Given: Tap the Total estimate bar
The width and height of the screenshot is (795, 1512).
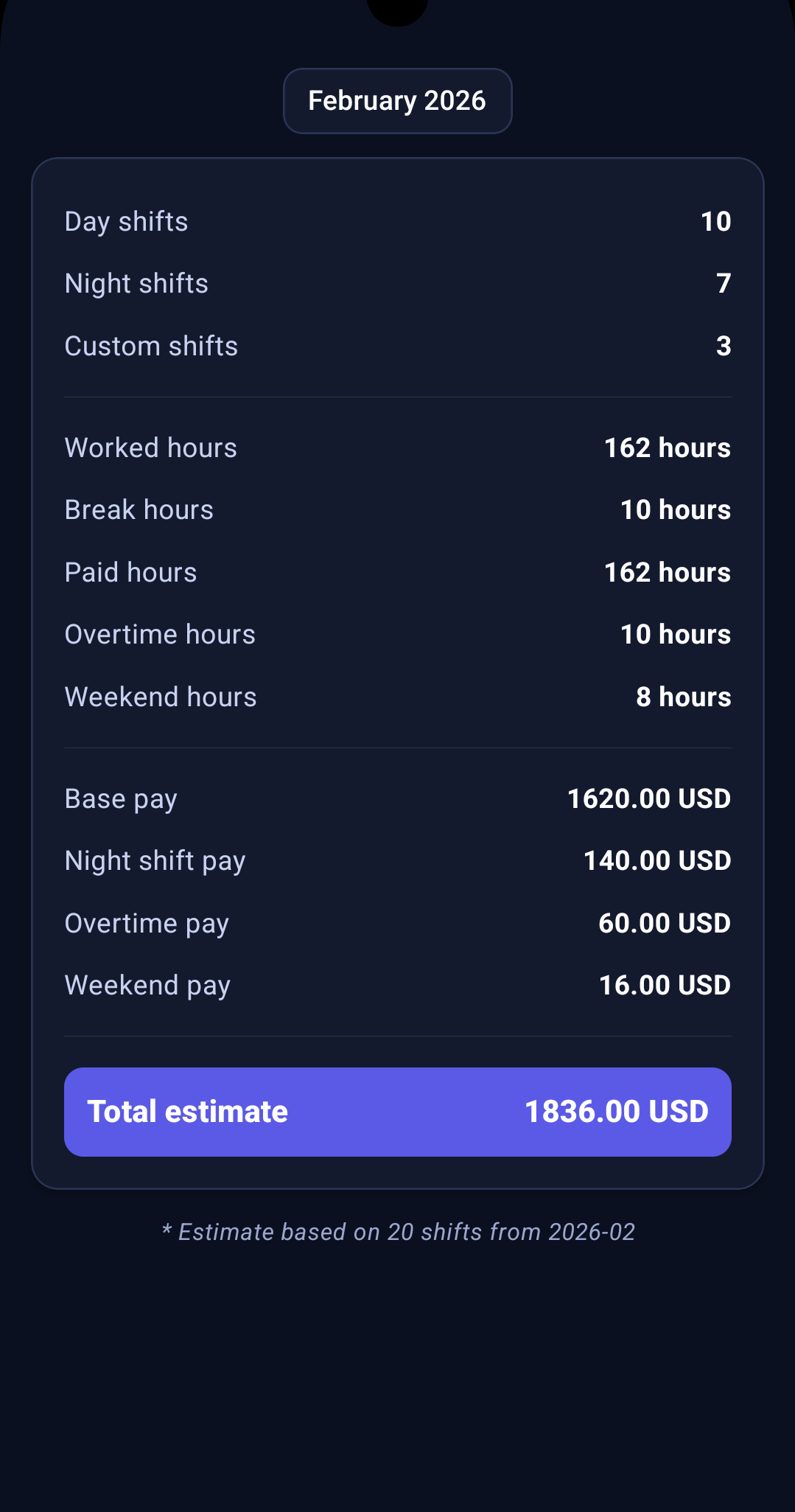Looking at the screenshot, I should (397, 1112).
